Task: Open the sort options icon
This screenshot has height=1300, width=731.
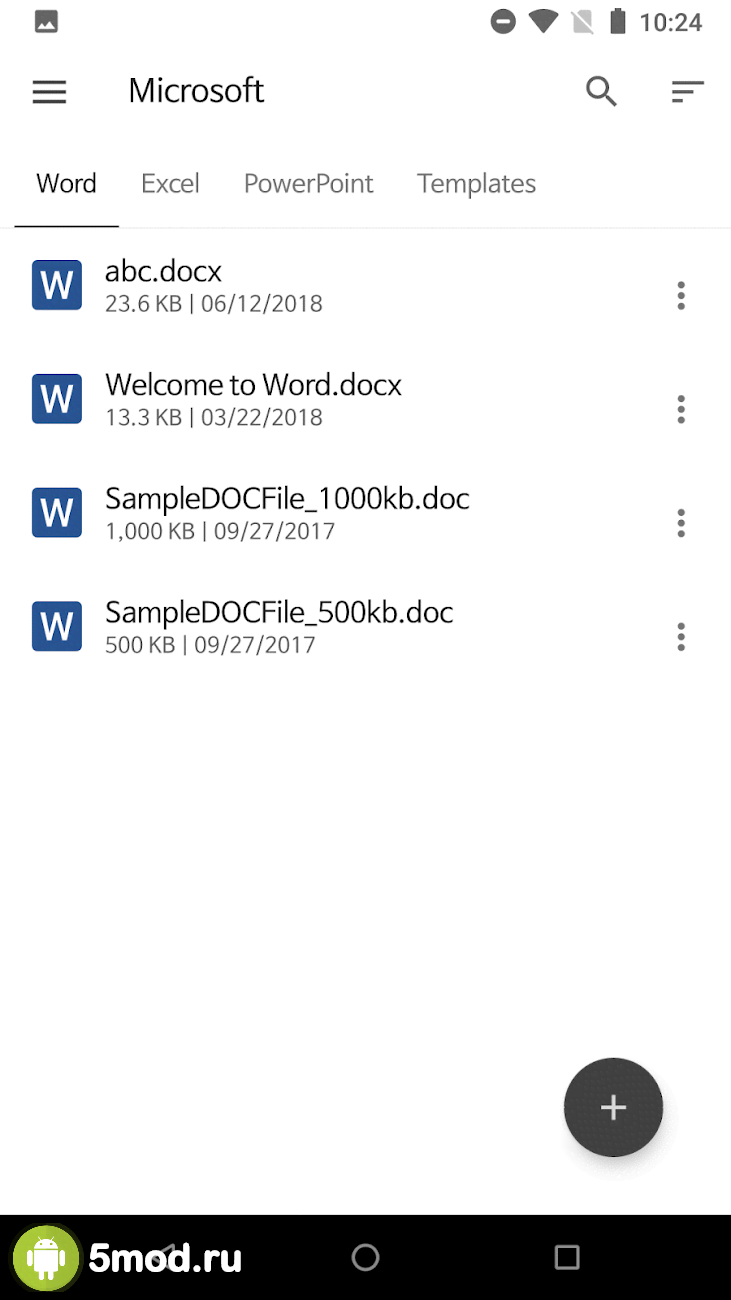Action: (x=687, y=92)
